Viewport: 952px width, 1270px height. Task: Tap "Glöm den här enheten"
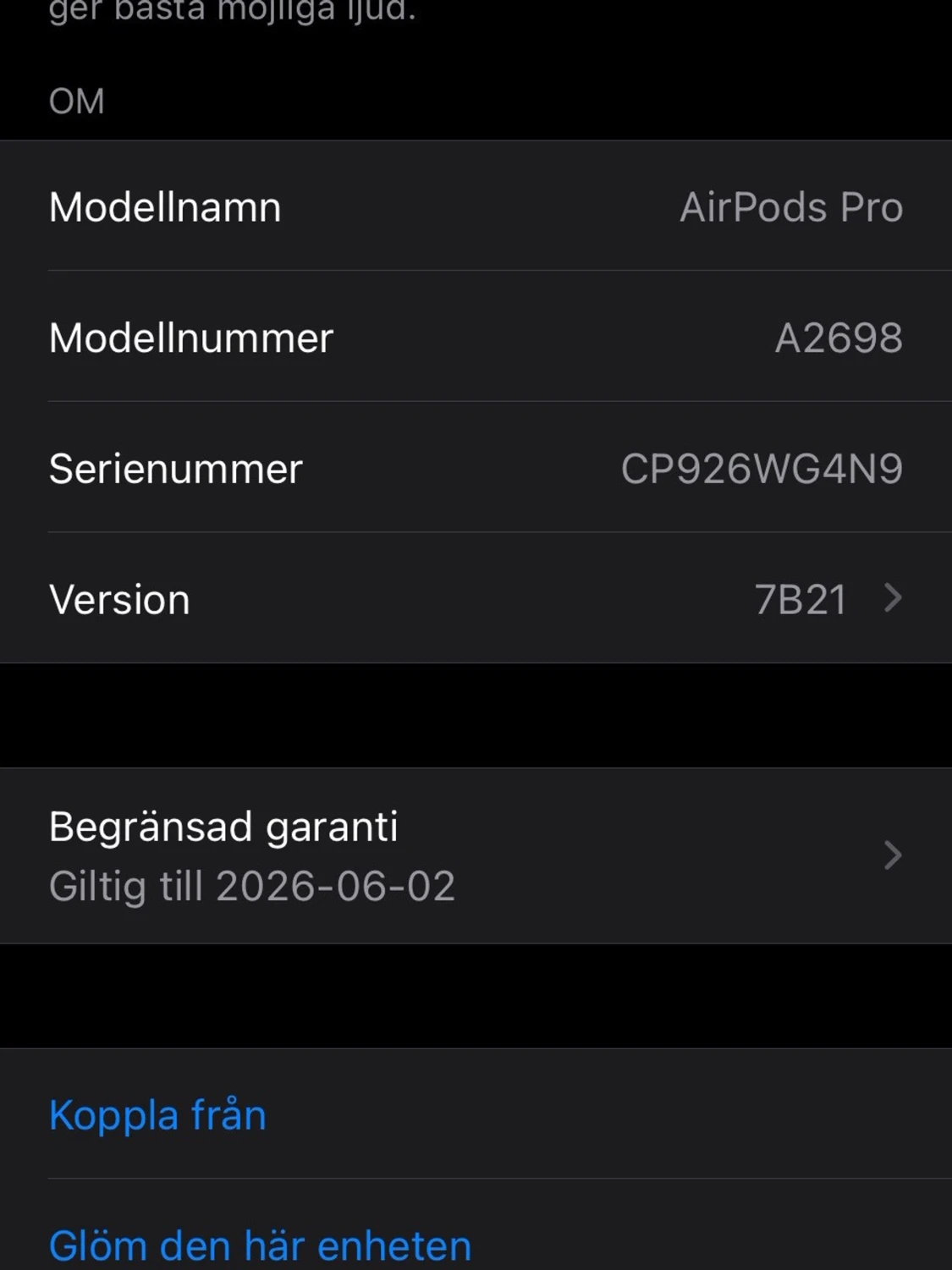[259, 1244]
